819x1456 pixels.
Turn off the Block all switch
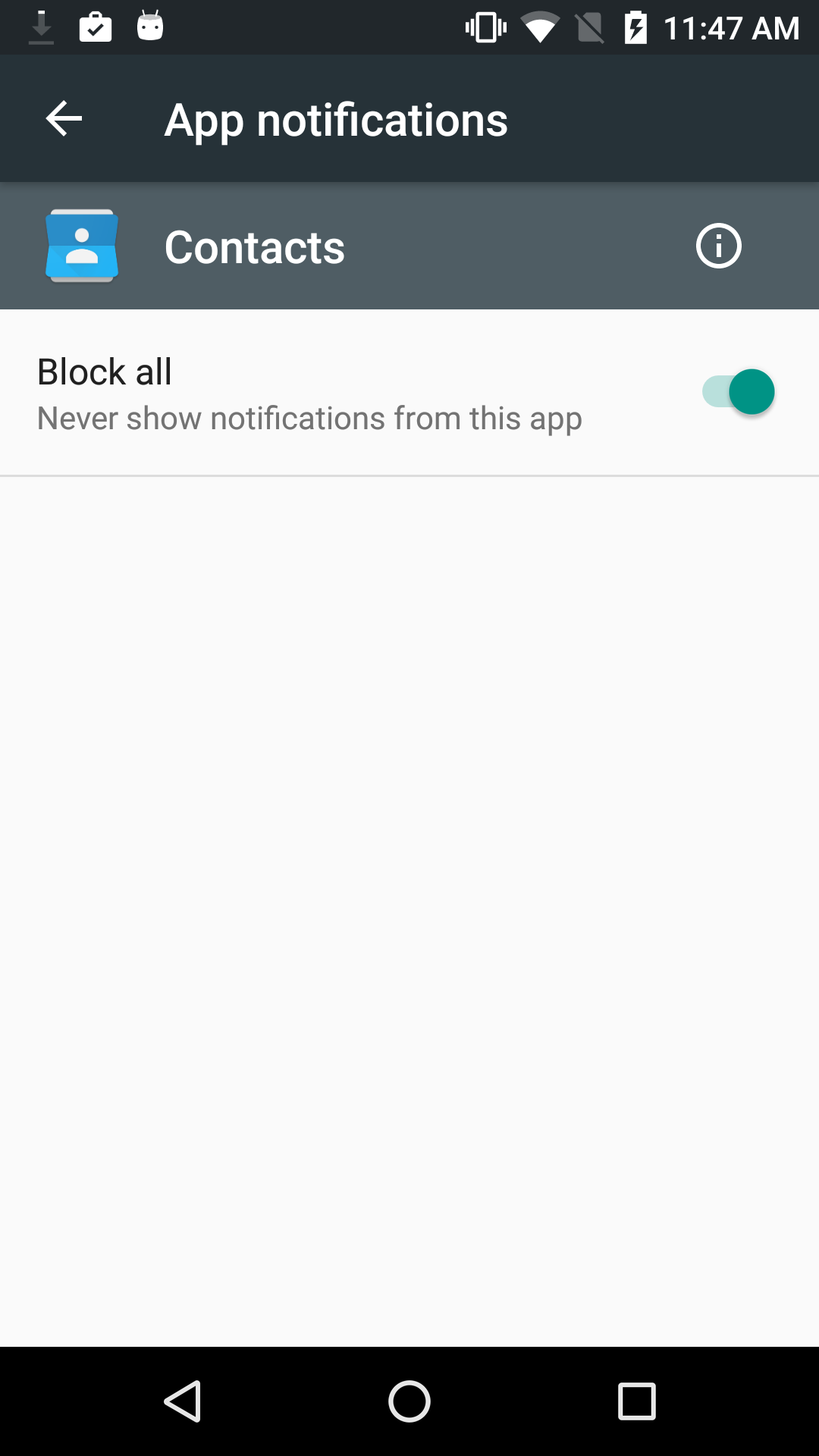coord(738,392)
